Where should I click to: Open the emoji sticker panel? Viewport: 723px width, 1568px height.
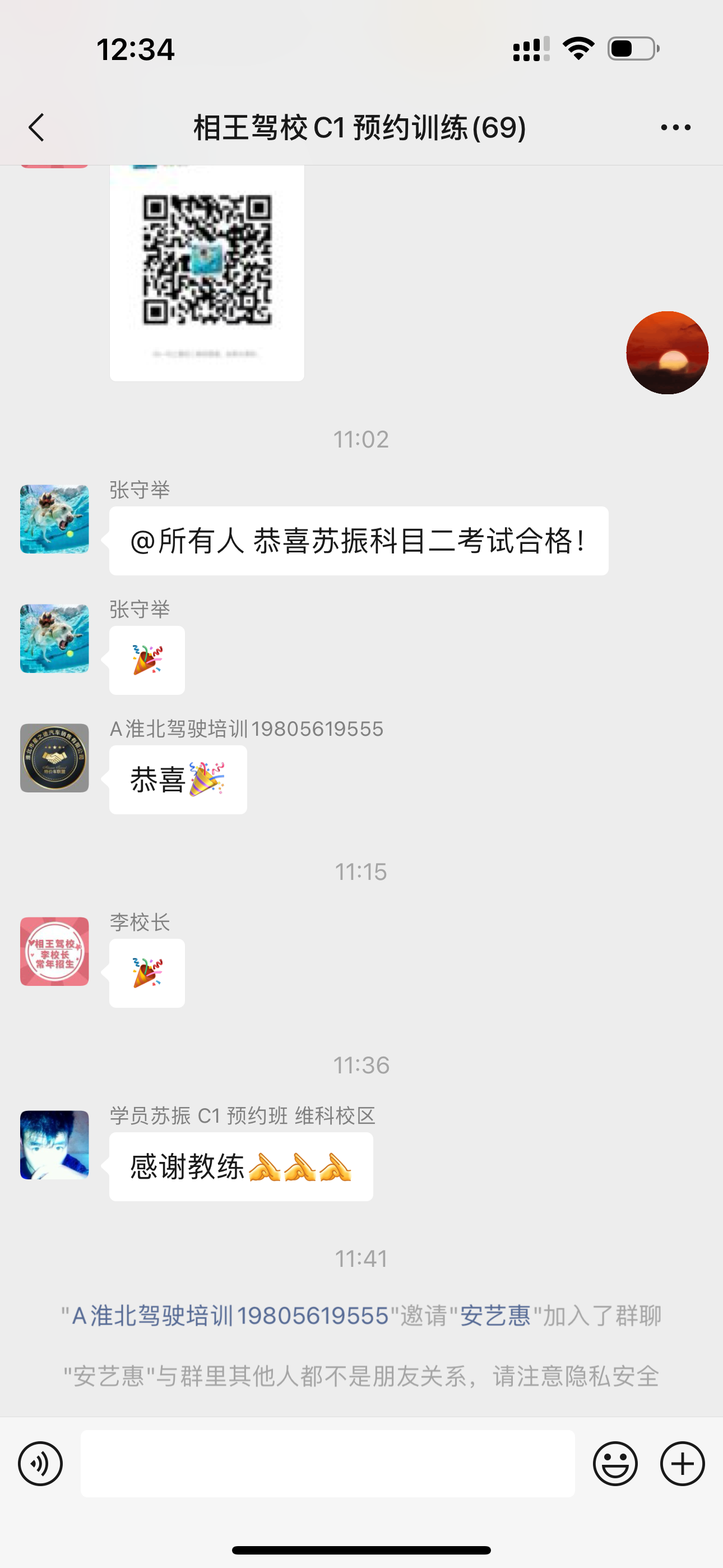615,1463
